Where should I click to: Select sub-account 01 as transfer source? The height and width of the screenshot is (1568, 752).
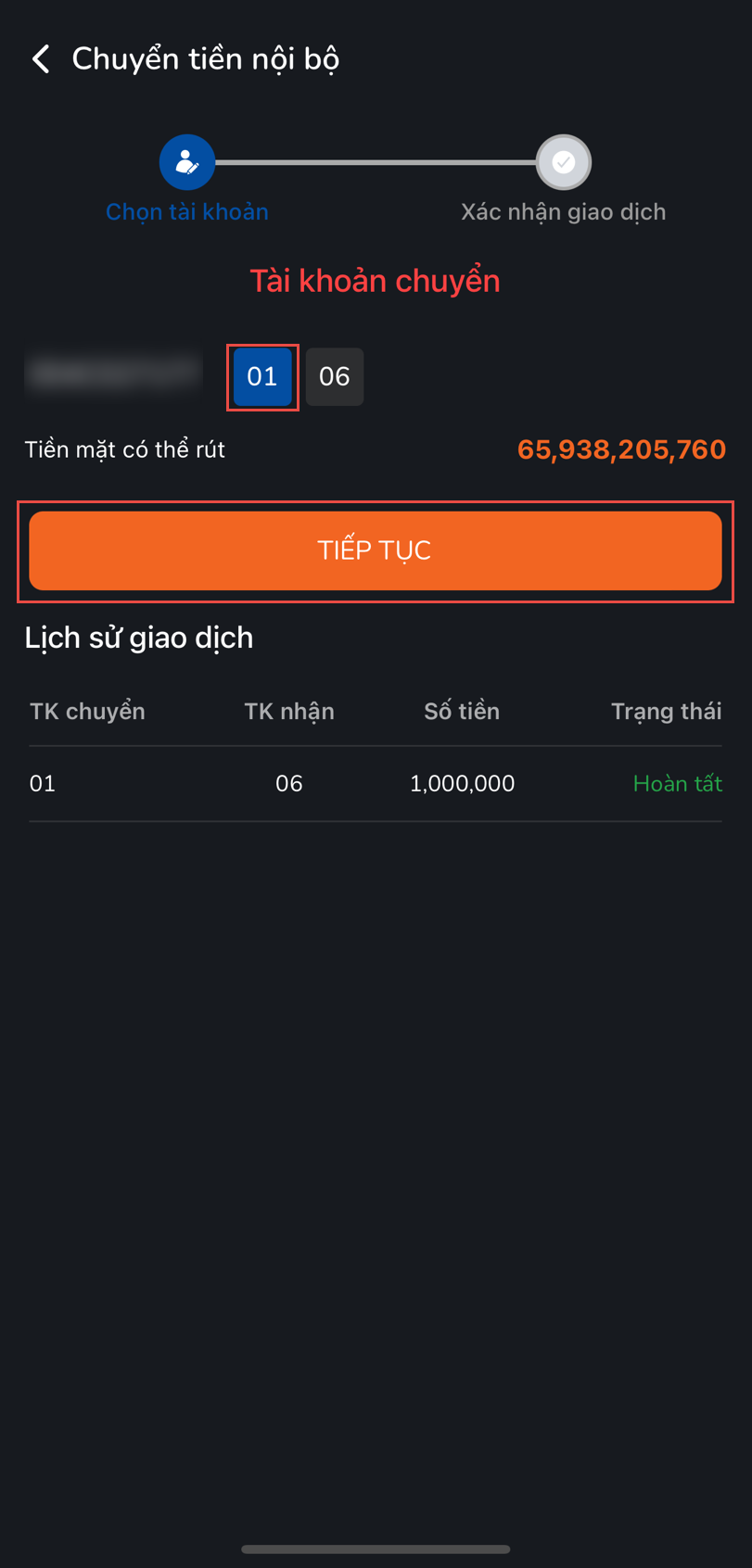click(262, 376)
